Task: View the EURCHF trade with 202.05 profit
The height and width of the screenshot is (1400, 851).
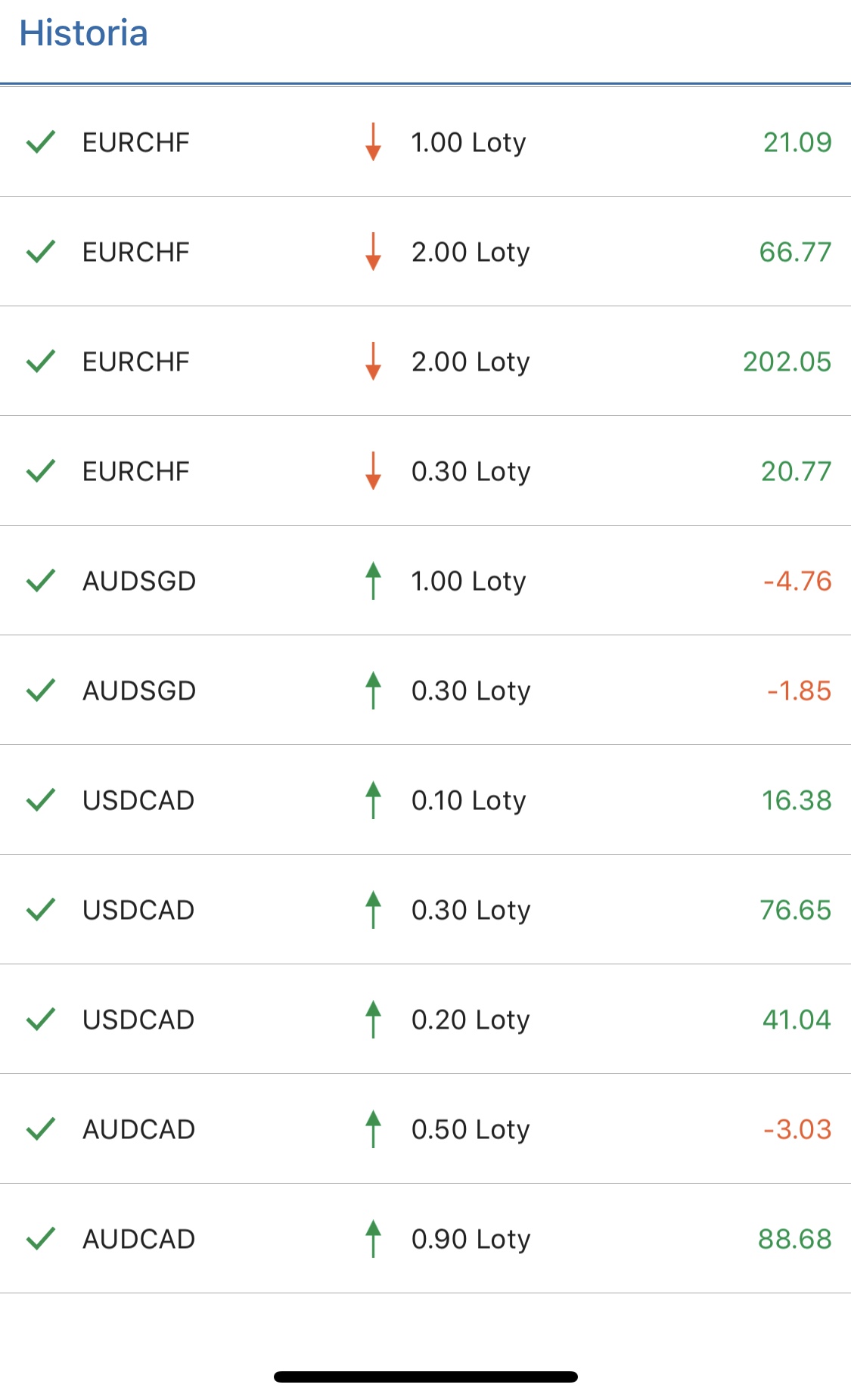Action: [425, 362]
